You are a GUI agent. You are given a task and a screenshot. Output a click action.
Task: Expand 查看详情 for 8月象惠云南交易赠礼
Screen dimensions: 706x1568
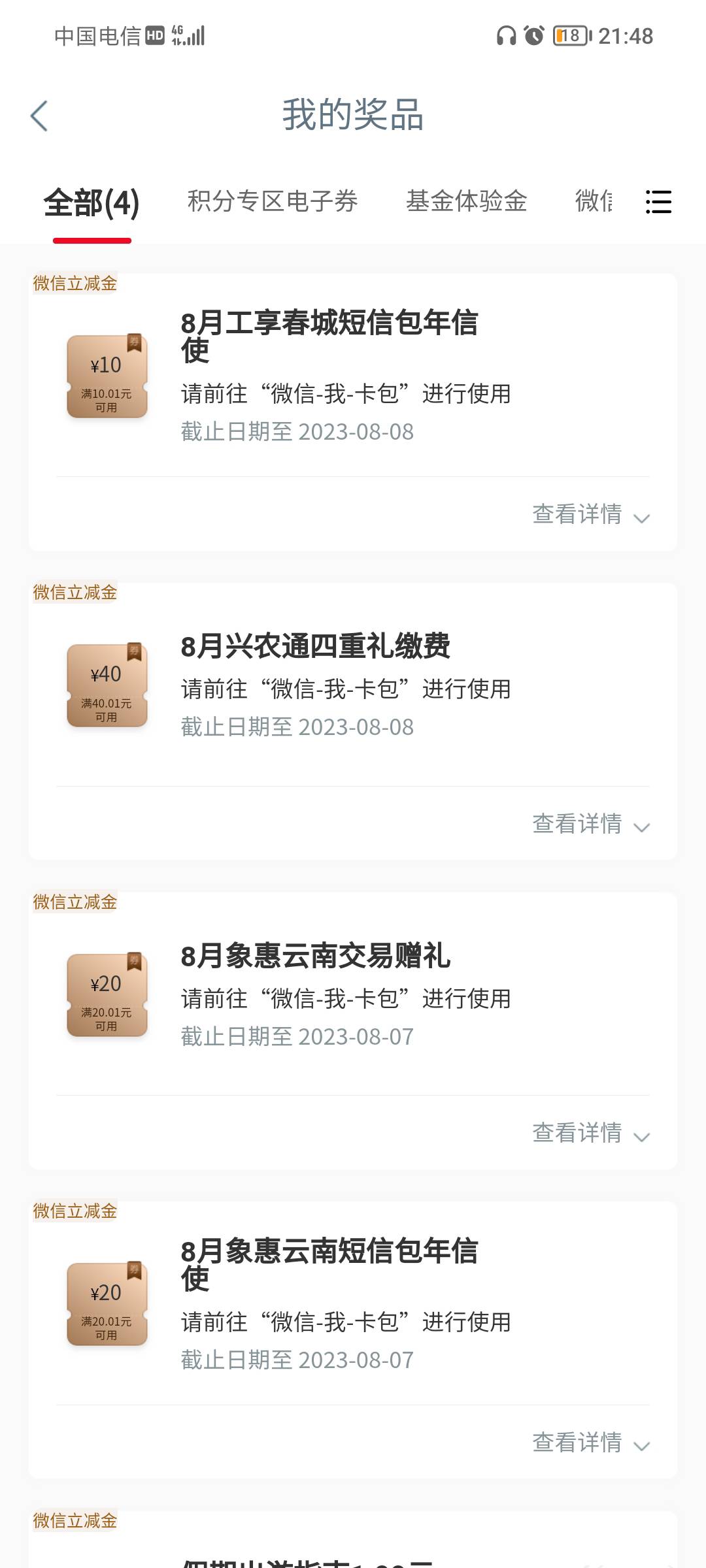tap(591, 1133)
